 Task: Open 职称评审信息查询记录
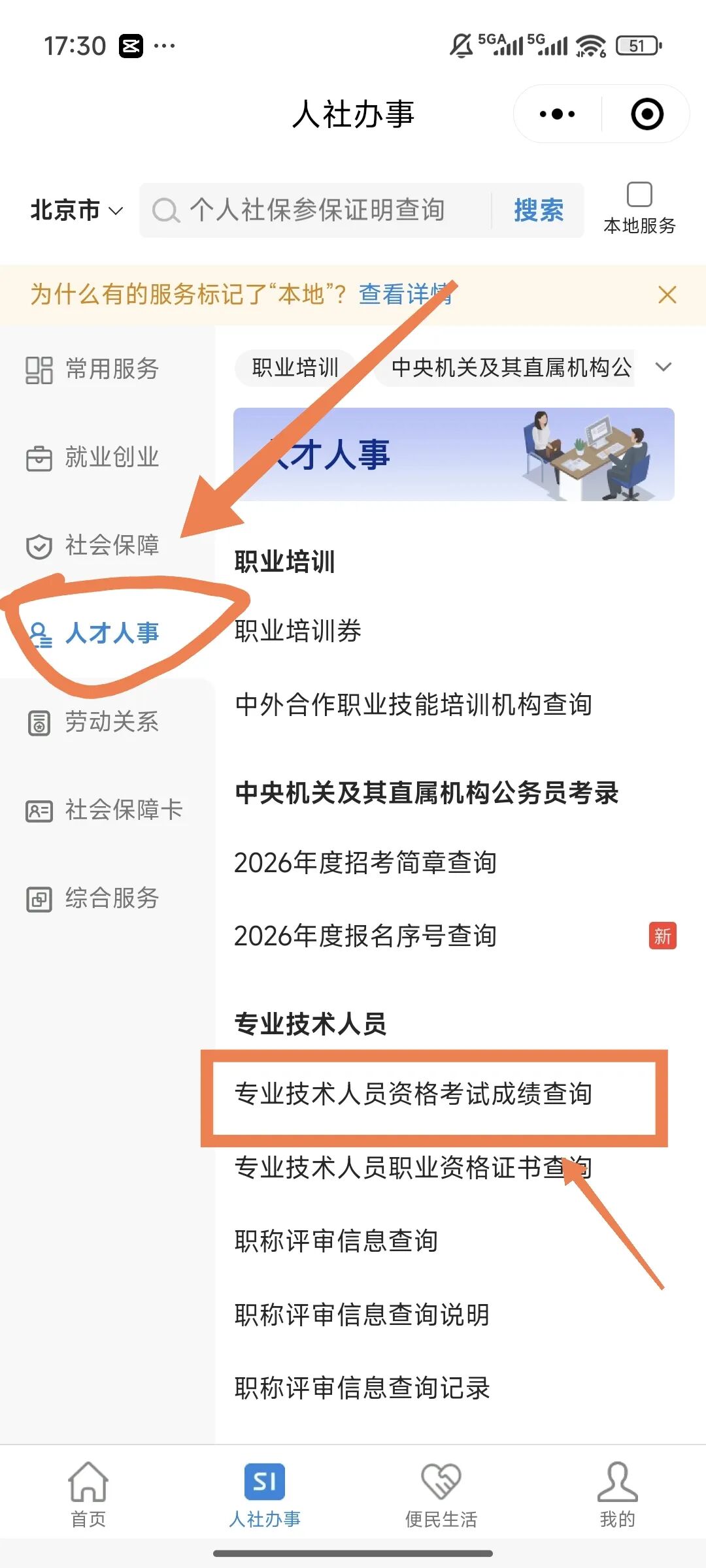coord(362,1388)
